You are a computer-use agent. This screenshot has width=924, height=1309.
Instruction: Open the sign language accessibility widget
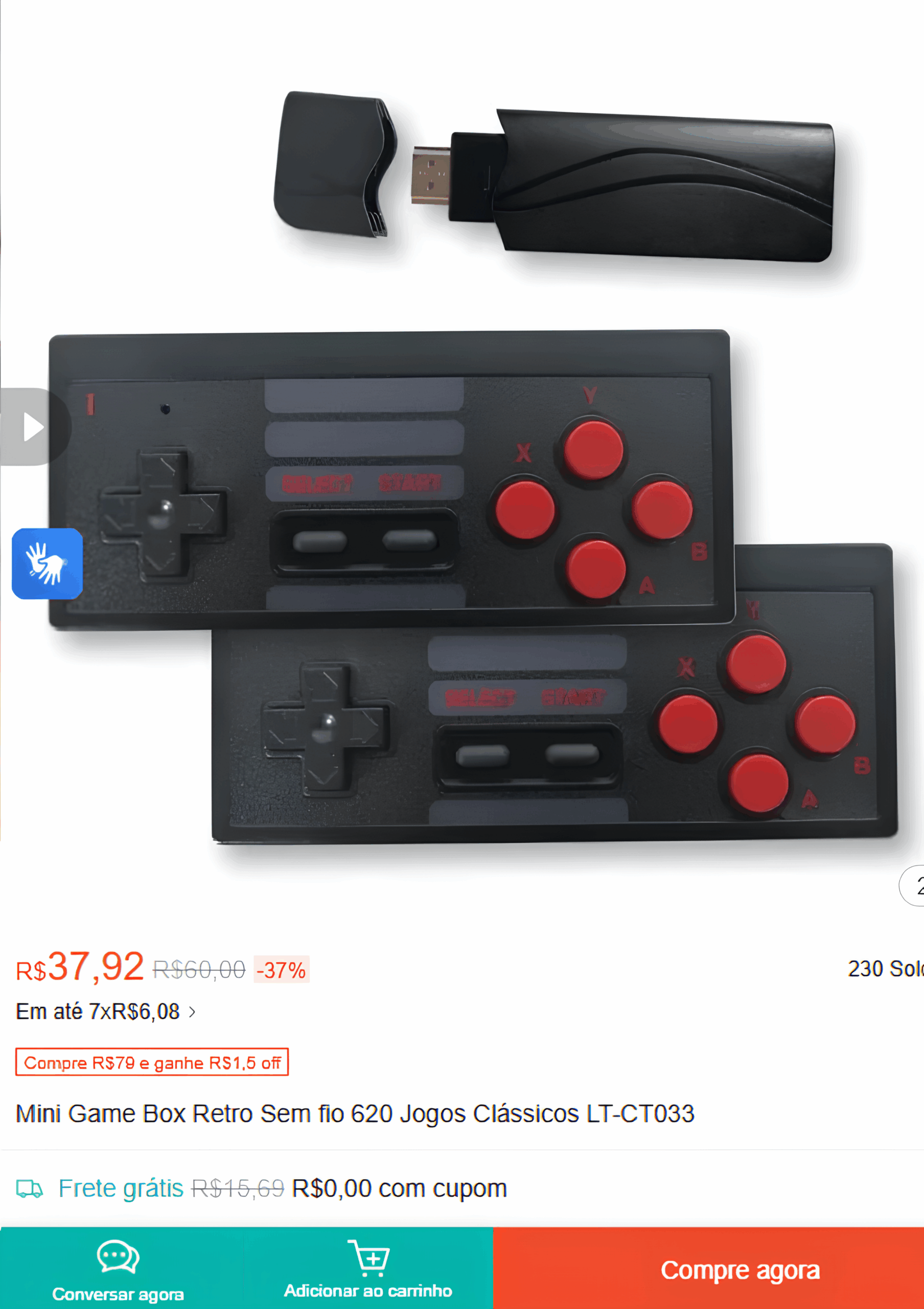pyautogui.click(x=48, y=563)
